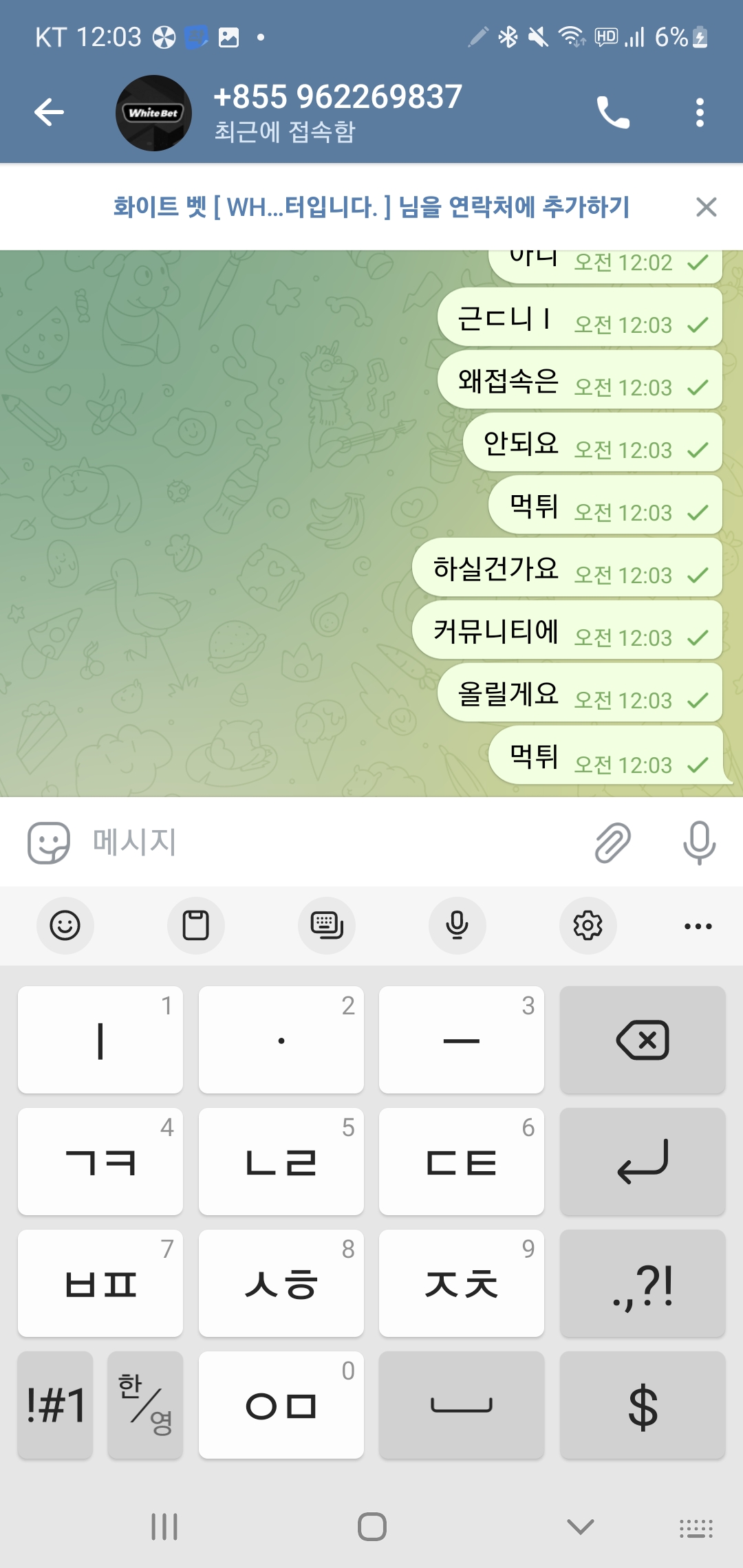This screenshot has height=1568, width=743.
Task: Open the keyboard settings gear
Action: pyautogui.click(x=588, y=926)
